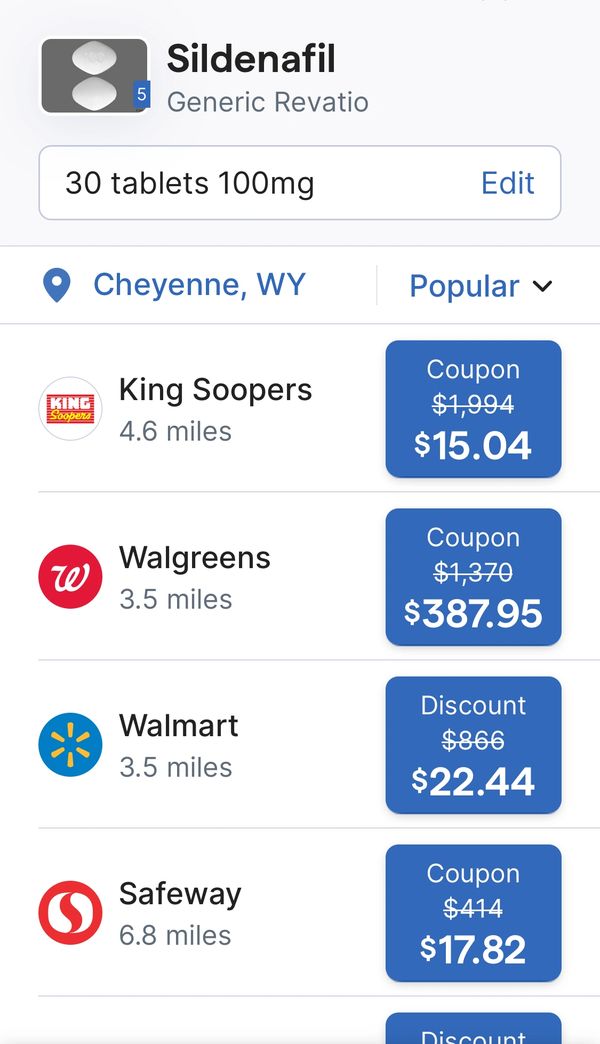The image size is (600, 1044).
Task: Get the Walgreens $387.95 coupon
Action: pyautogui.click(x=473, y=576)
